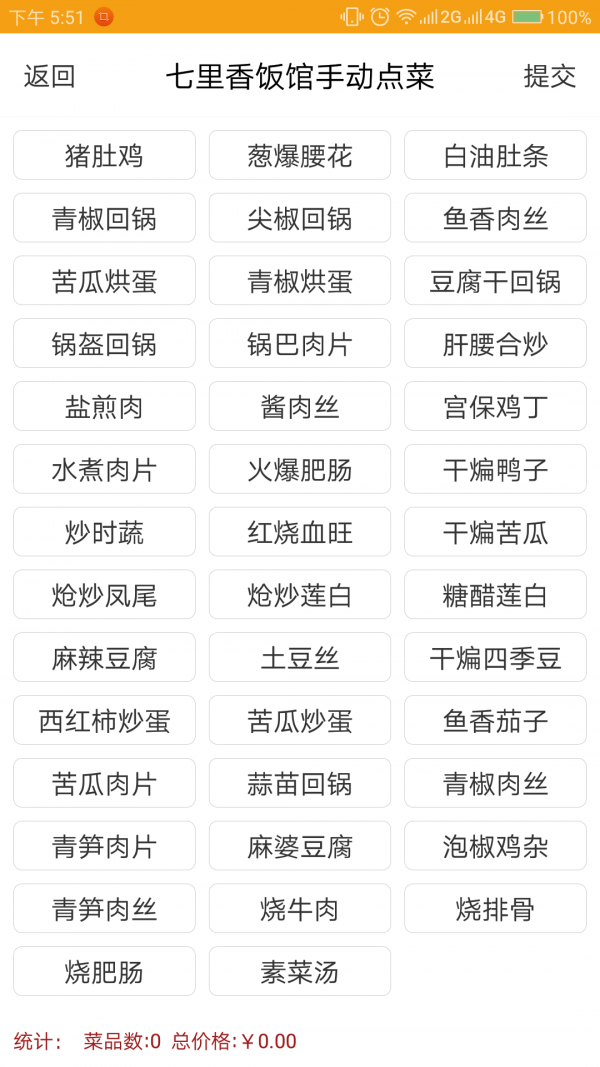
Task: Add 西红柿炒蛋 to the order
Action: [104, 720]
